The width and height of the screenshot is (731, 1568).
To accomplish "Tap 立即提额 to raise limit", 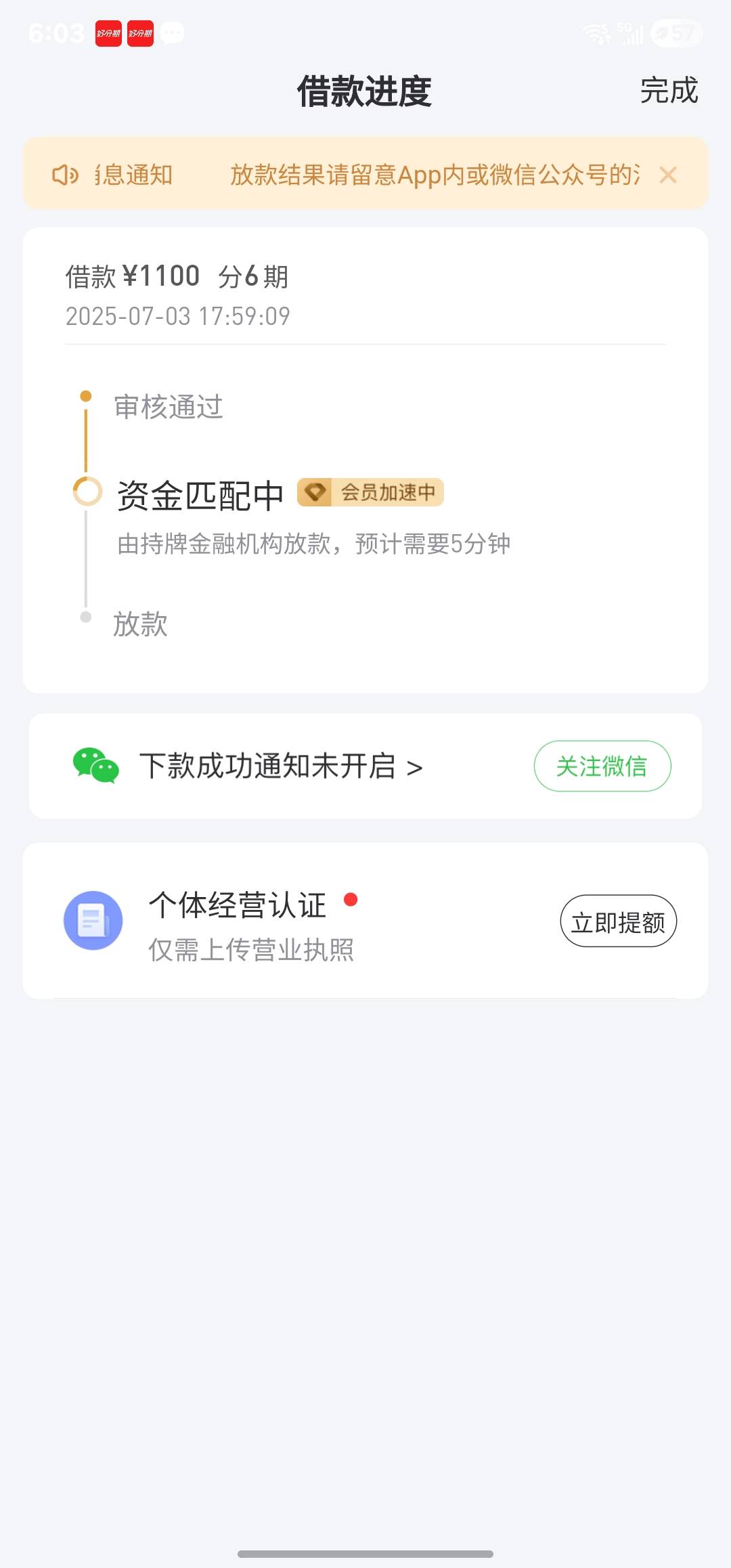I will tap(619, 921).
